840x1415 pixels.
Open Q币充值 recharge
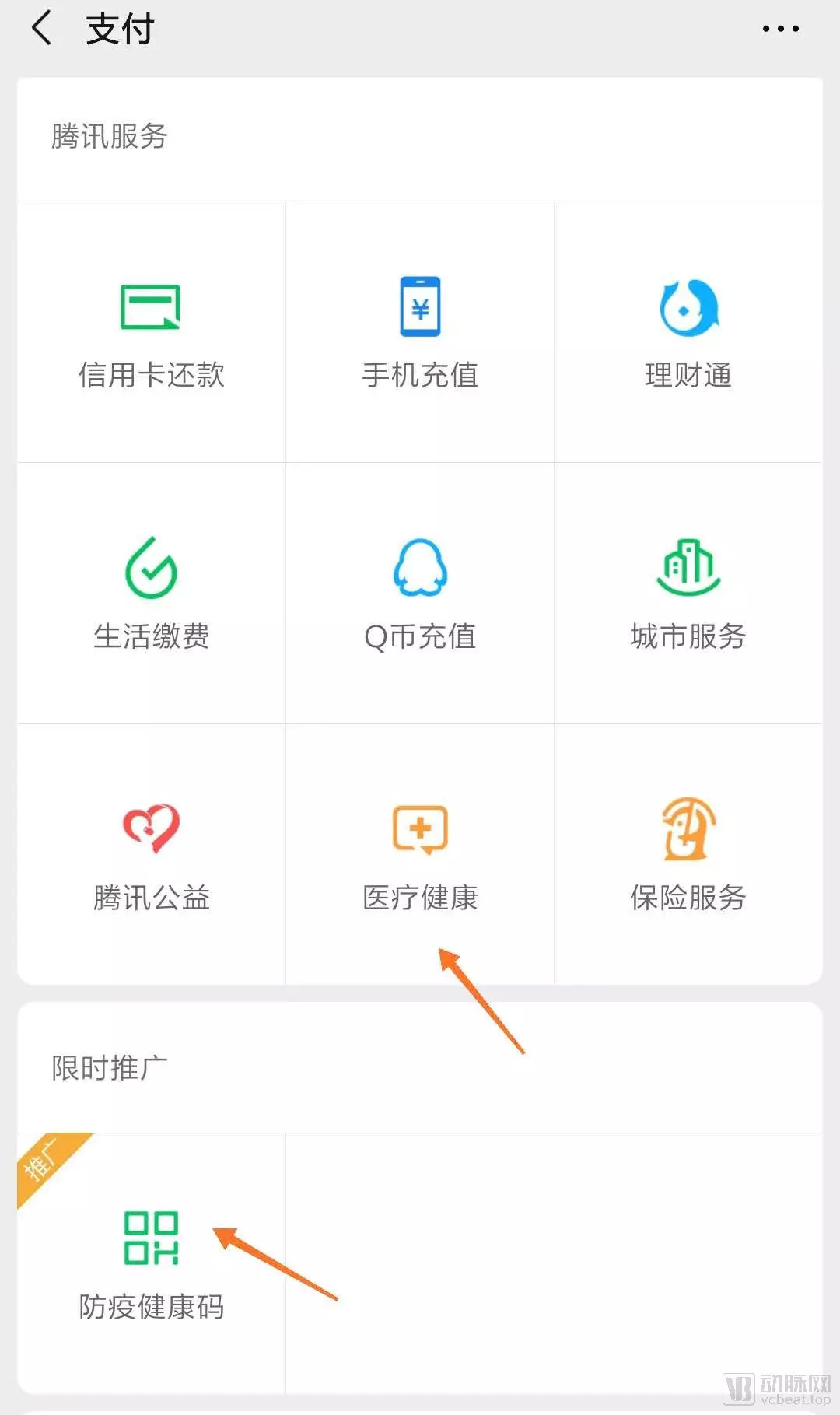[420, 594]
